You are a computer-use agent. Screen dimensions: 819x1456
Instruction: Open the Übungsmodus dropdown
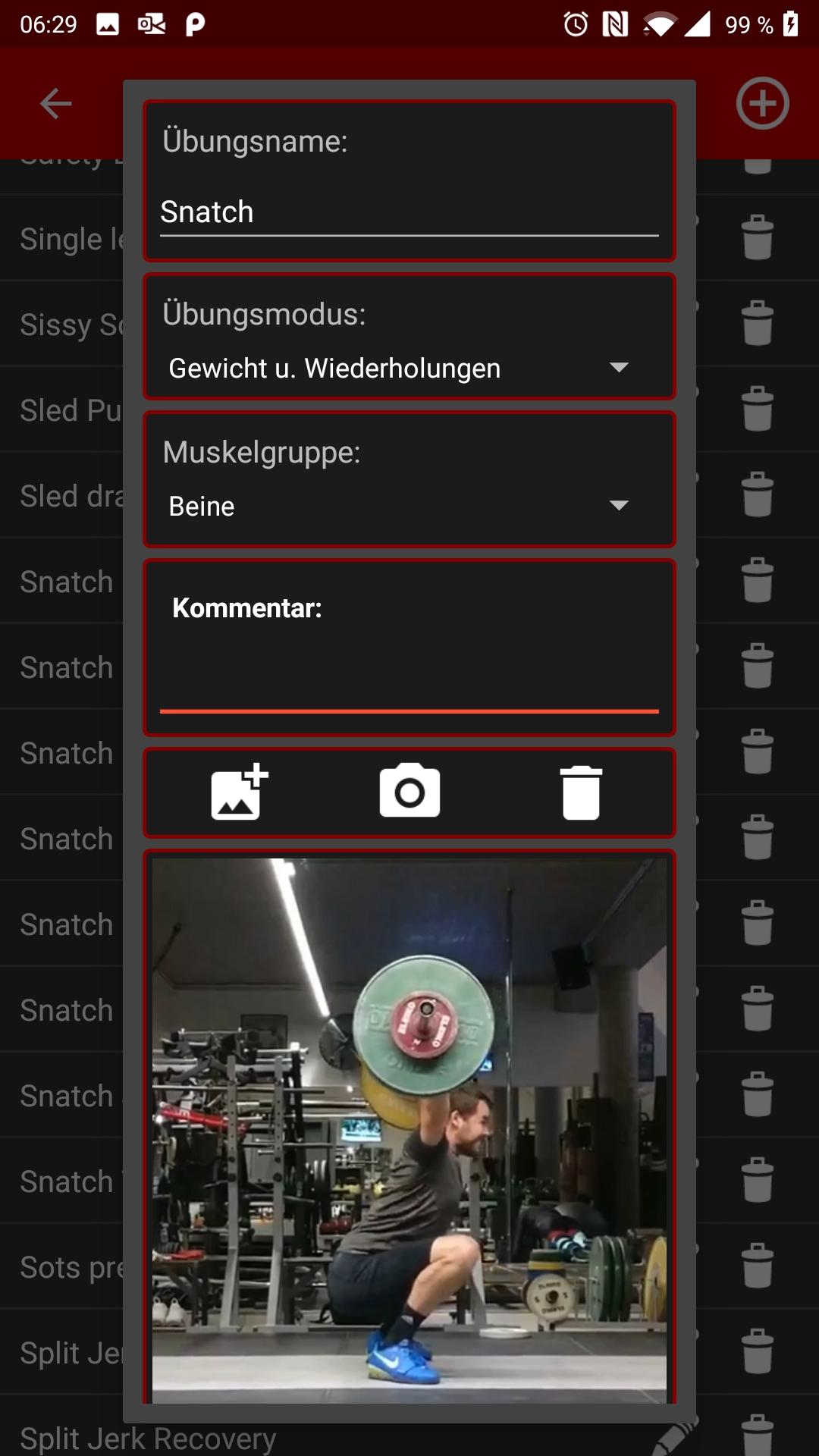[x=409, y=369]
